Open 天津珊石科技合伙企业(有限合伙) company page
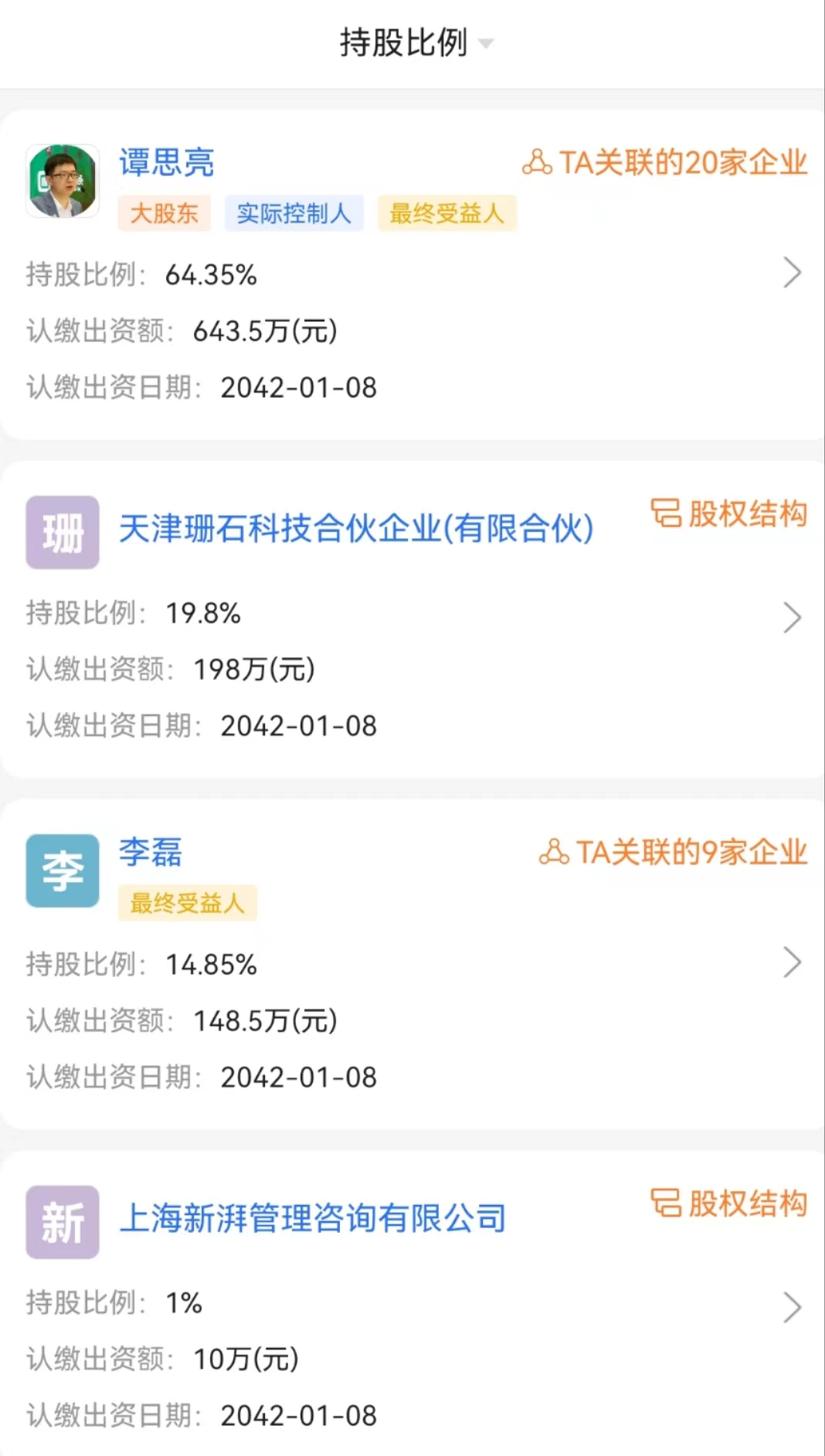This screenshot has width=825, height=1456. (x=356, y=529)
